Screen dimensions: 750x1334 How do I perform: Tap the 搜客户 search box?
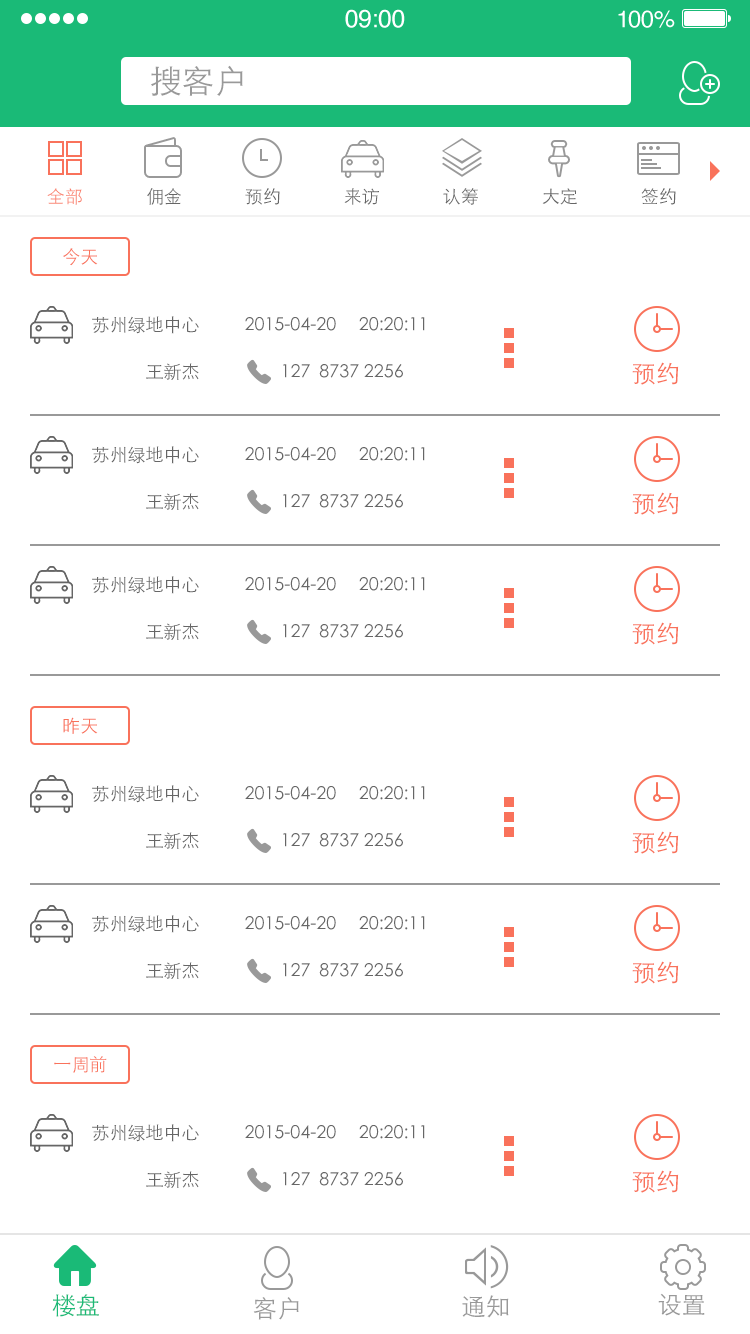point(375,81)
